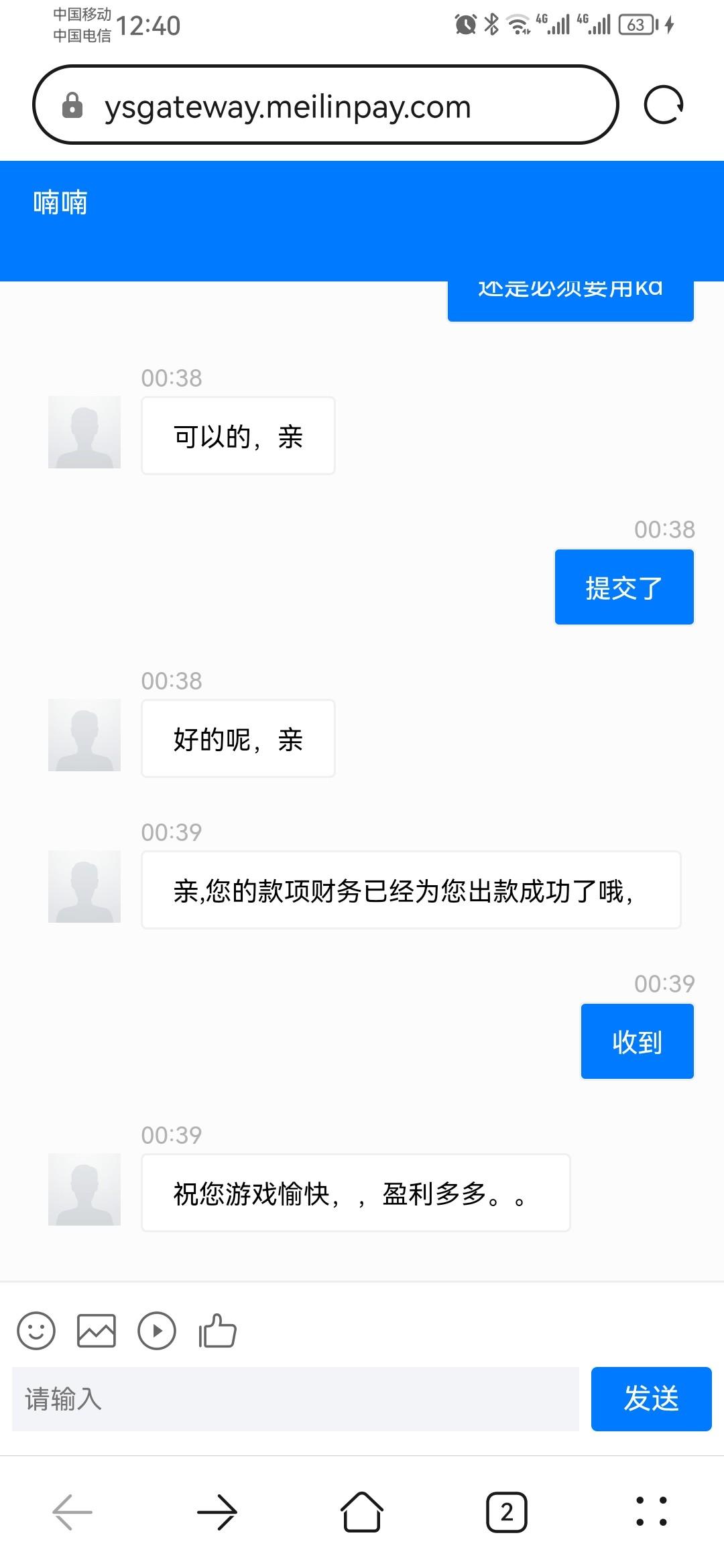Screen dimensions: 724x1568
Task: Open the image attachment picker
Action: 97,1331
